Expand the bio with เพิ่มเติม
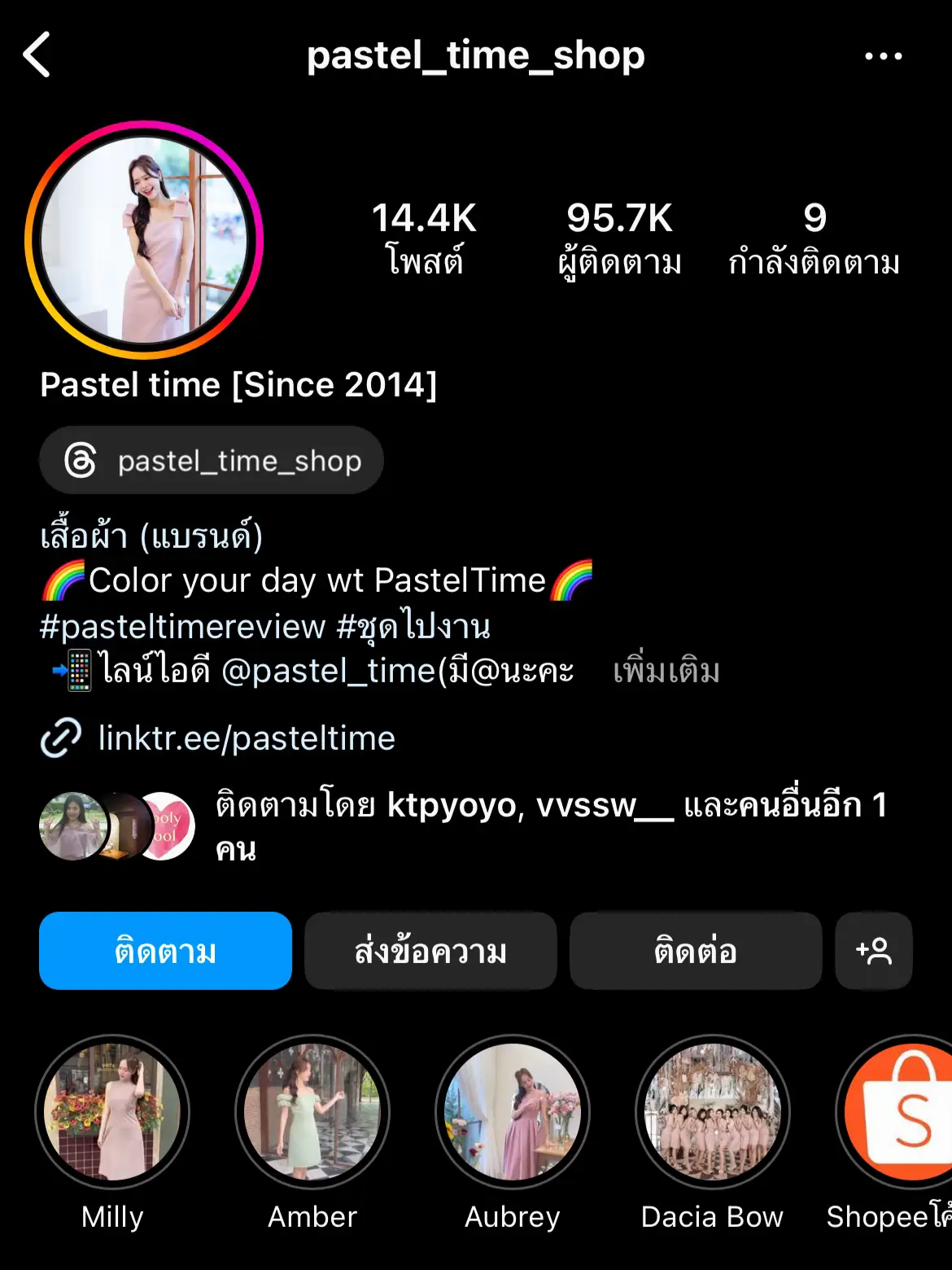The width and height of the screenshot is (952, 1270). [x=666, y=672]
